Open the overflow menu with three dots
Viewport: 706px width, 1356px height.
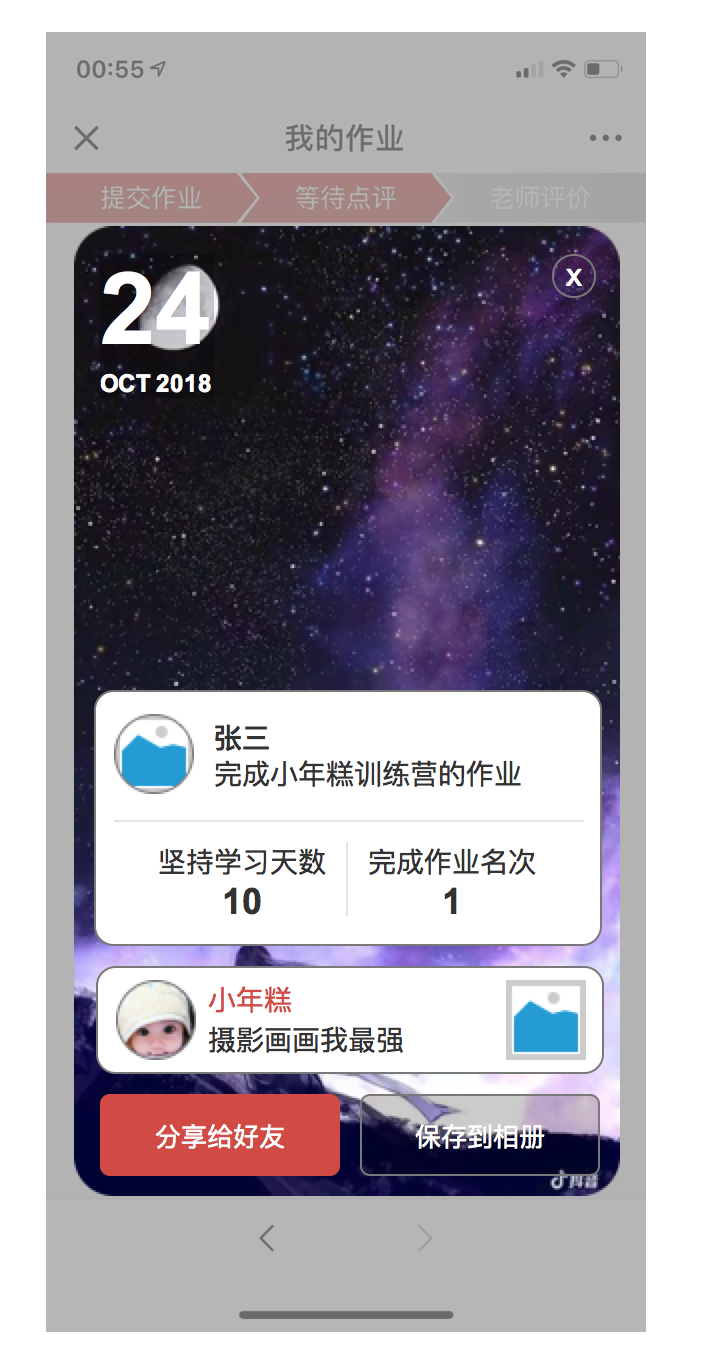[605, 138]
